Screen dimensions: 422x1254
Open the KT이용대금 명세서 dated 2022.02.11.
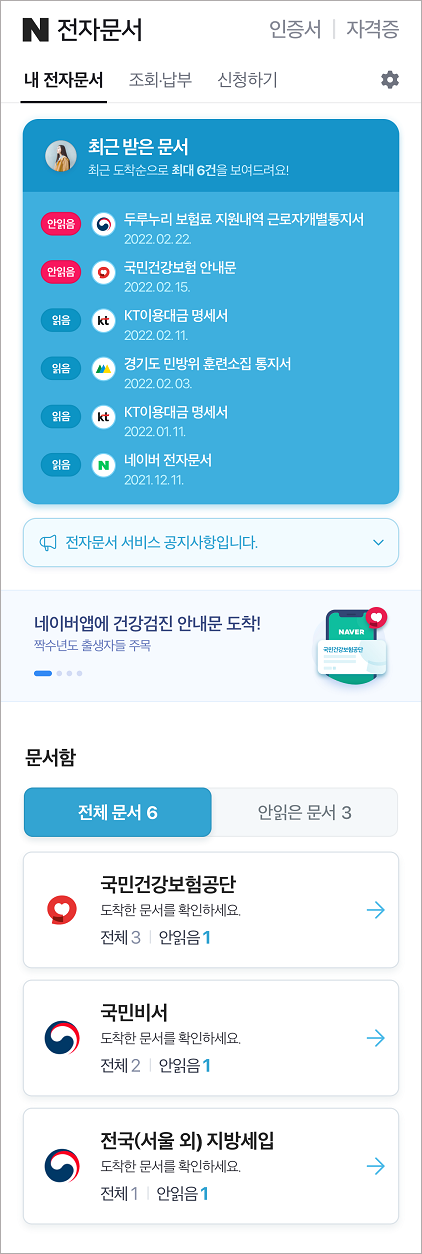click(x=211, y=323)
